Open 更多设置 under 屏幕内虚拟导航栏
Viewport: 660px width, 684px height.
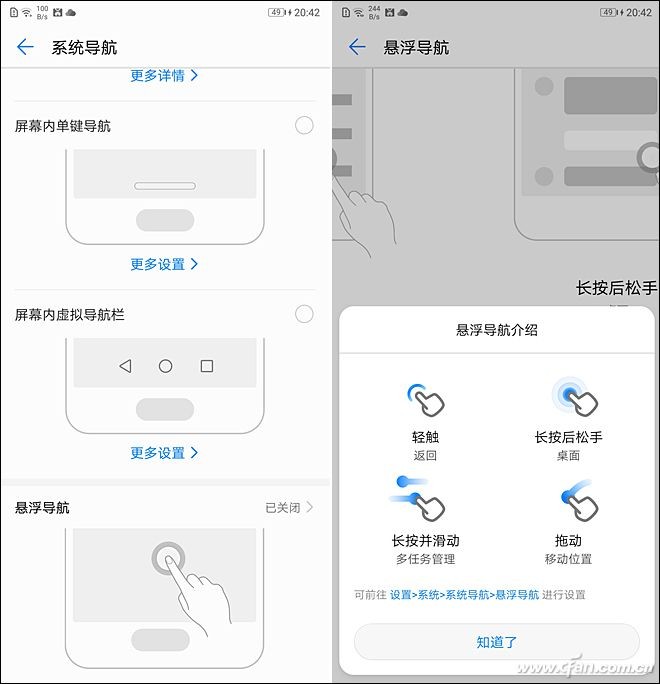(x=164, y=453)
